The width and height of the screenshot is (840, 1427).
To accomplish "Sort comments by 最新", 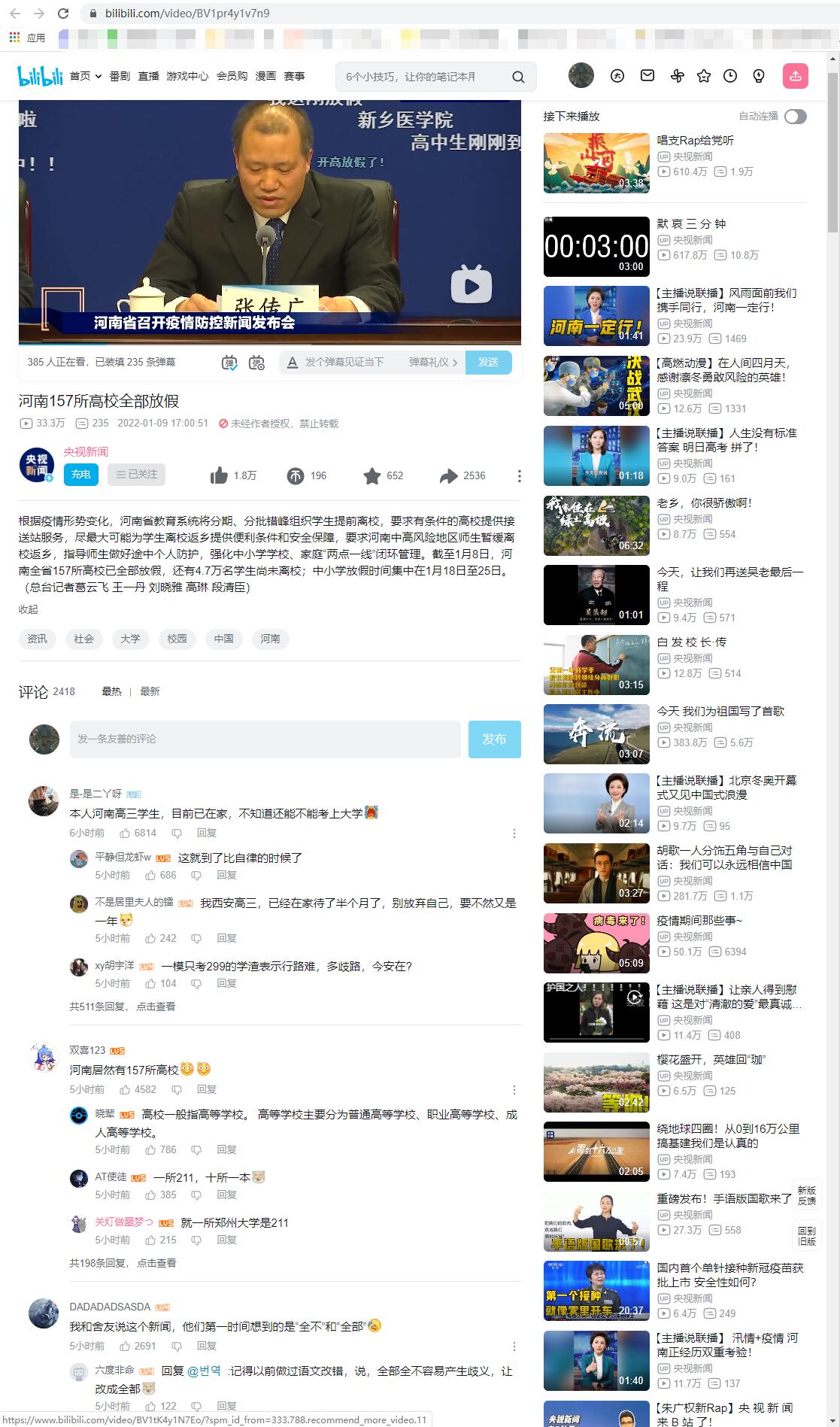I will tap(150, 691).
